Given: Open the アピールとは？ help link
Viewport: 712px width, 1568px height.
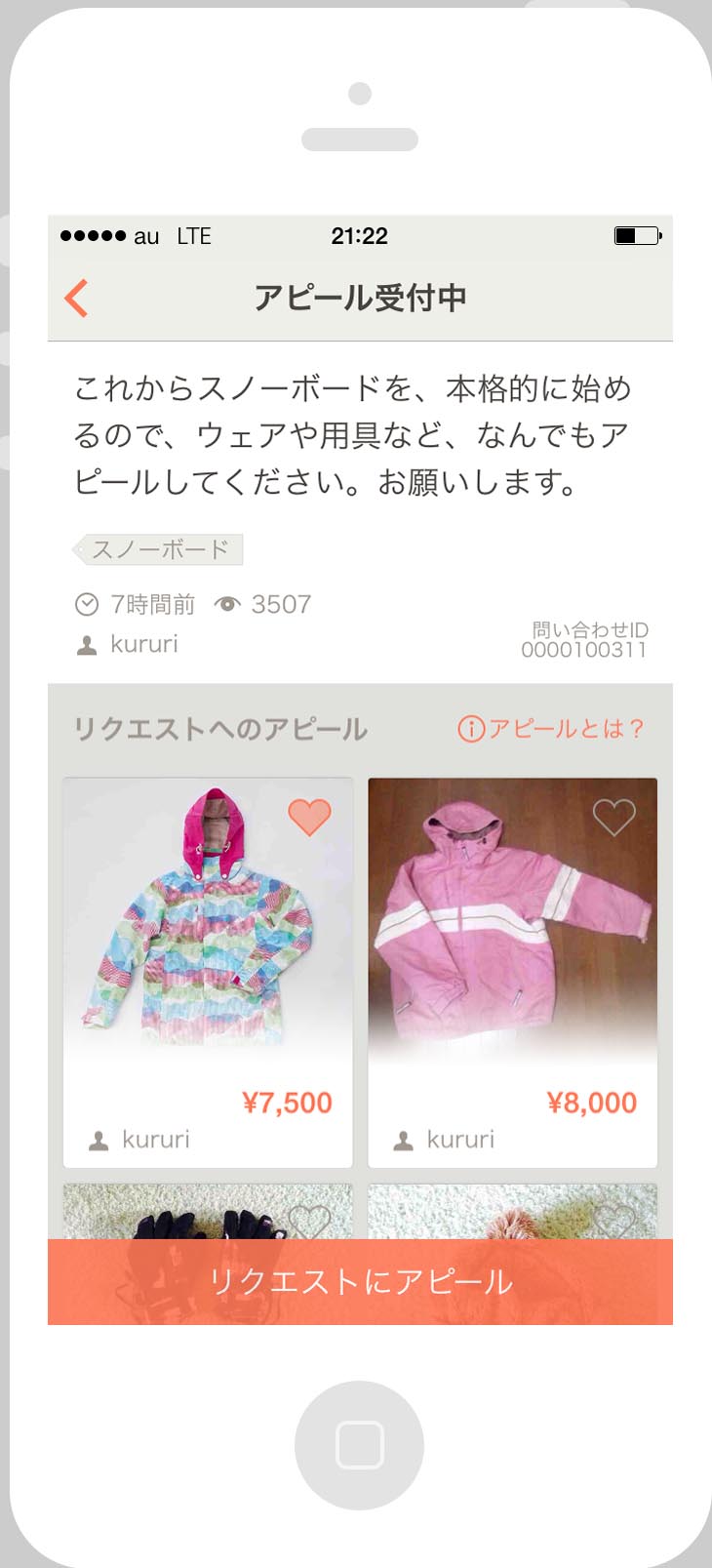Looking at the screenshot, I should pyautogui.click(x=552, y=729).
